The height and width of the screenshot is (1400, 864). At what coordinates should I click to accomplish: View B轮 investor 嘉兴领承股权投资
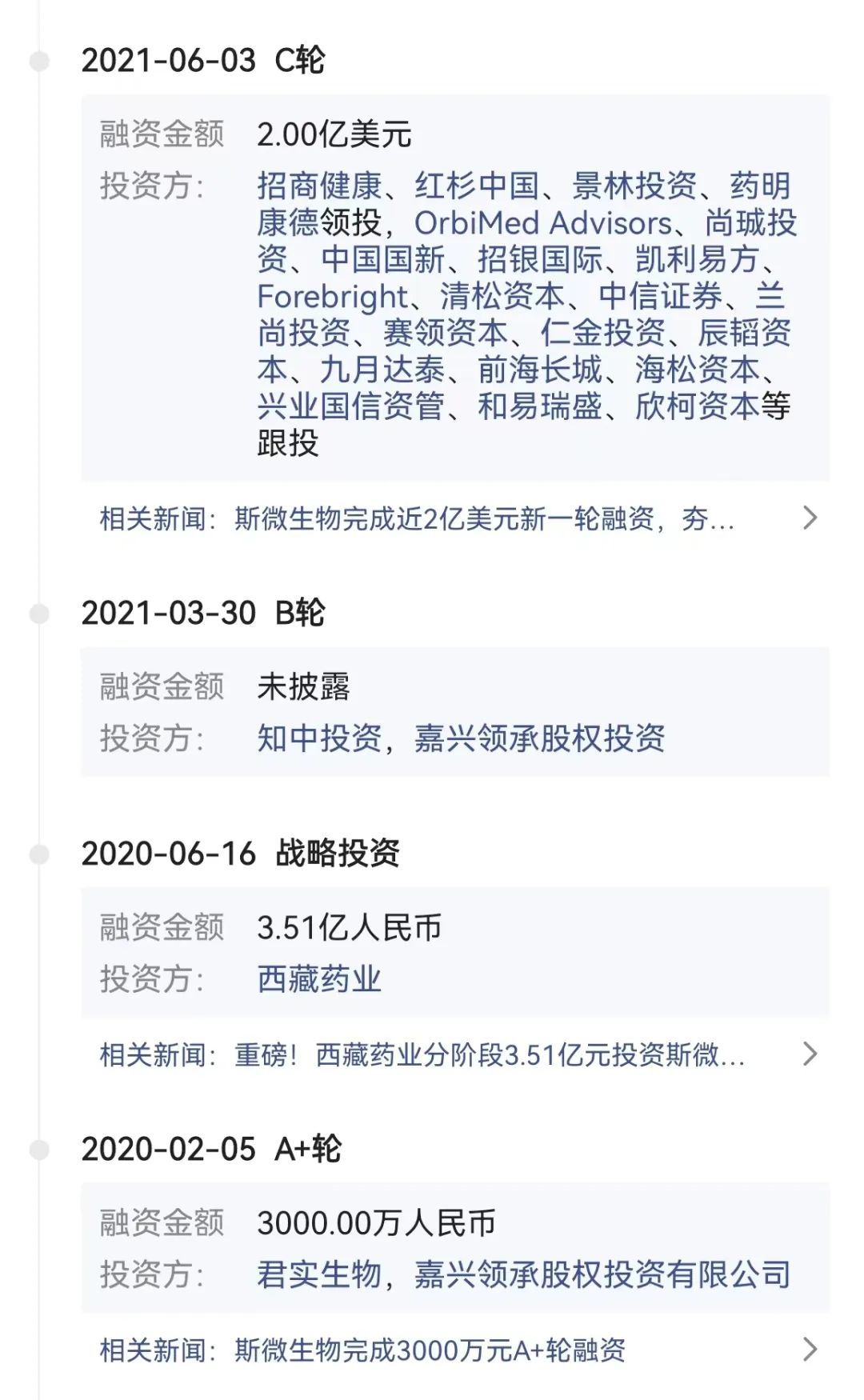540,738
